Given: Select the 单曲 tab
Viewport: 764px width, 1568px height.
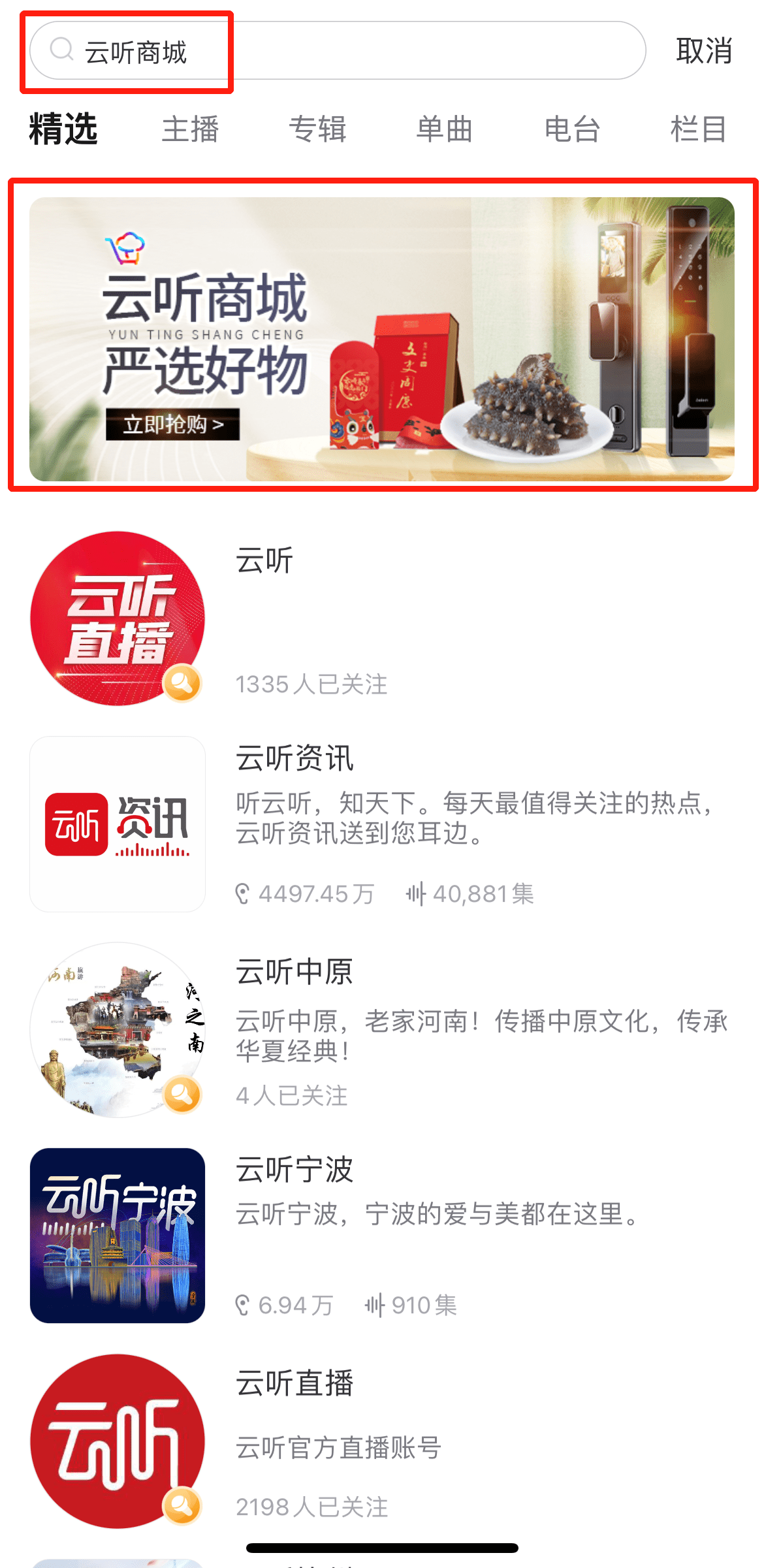Looking at the screenshot, I should [444, 129].
